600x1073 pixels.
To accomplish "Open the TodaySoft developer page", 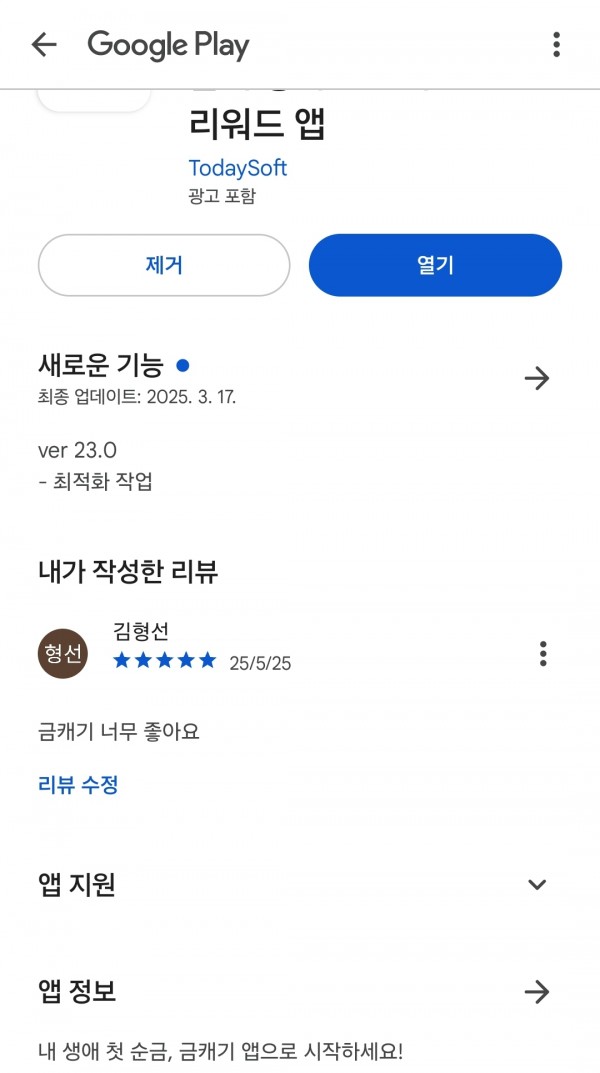I will (237, 168).
